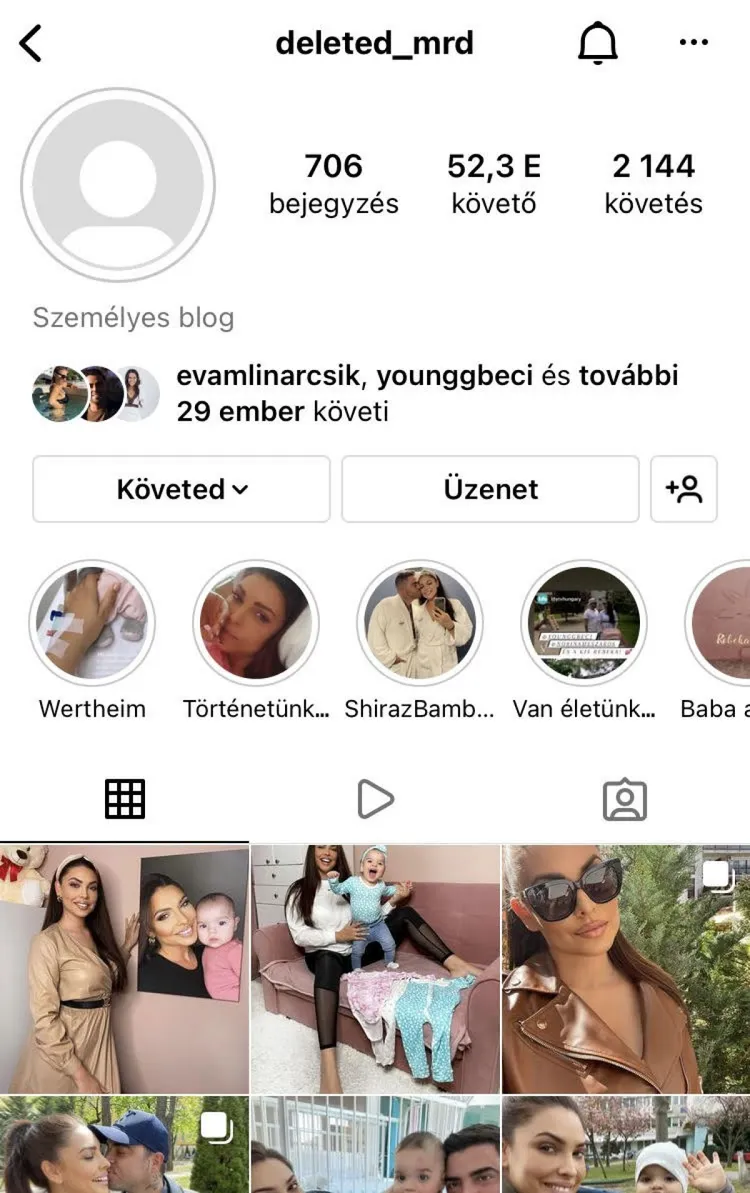Expand the Követed dropdown button
The width and height of the screenshot is (750, 1193).
pos(181,489)
